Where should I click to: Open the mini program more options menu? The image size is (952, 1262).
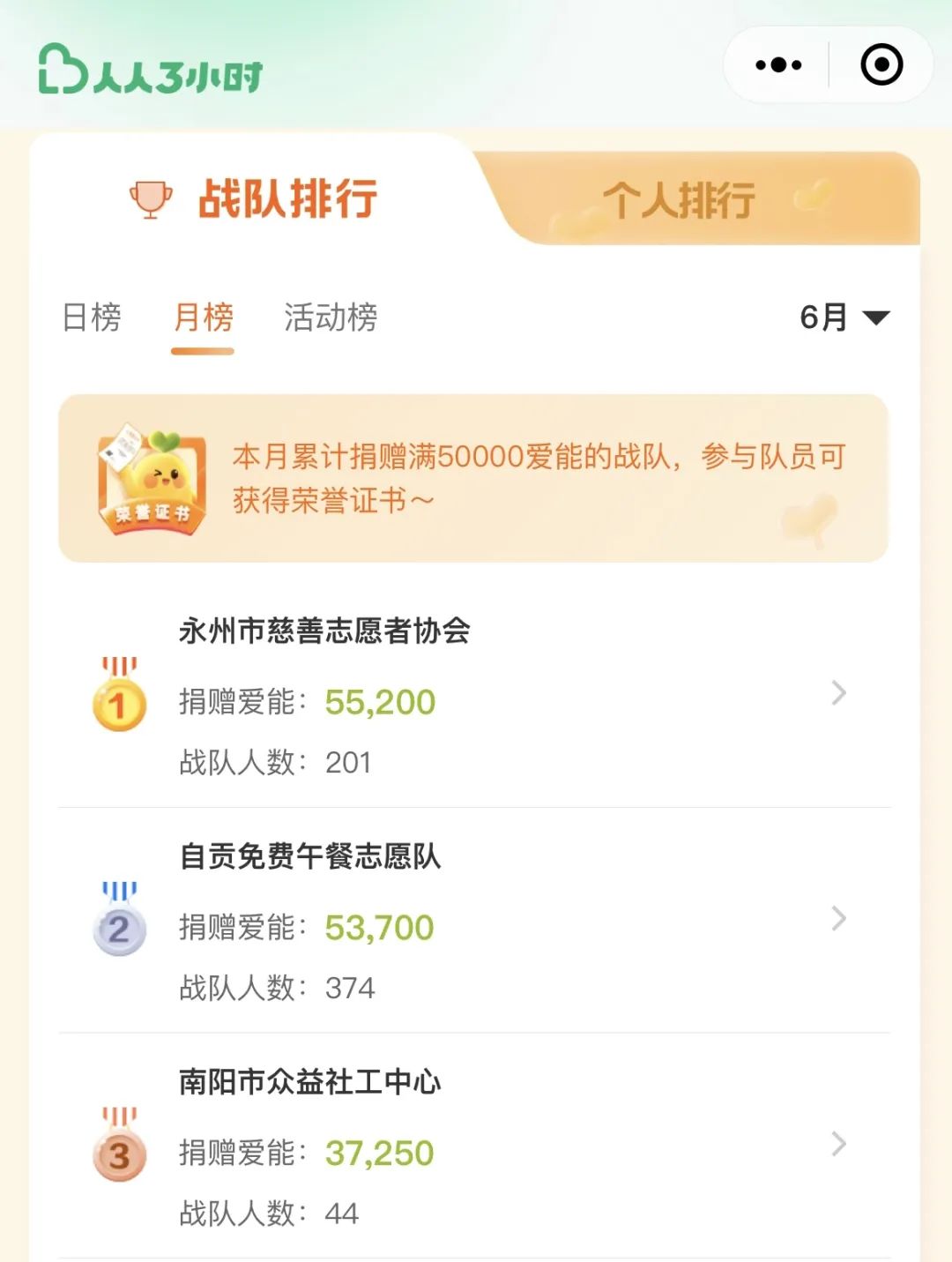click(x=778, y=65)
